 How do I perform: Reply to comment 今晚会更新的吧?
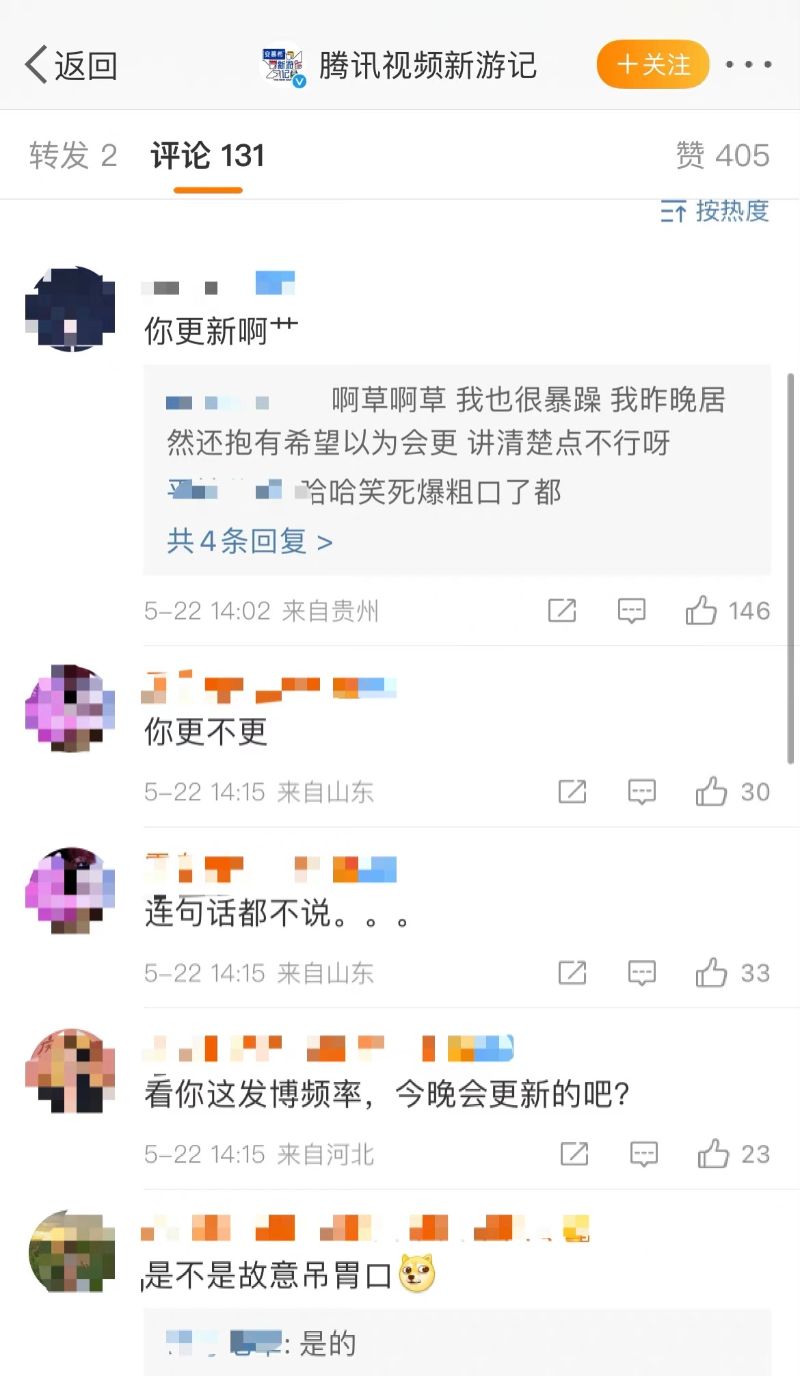(643, 1154)
